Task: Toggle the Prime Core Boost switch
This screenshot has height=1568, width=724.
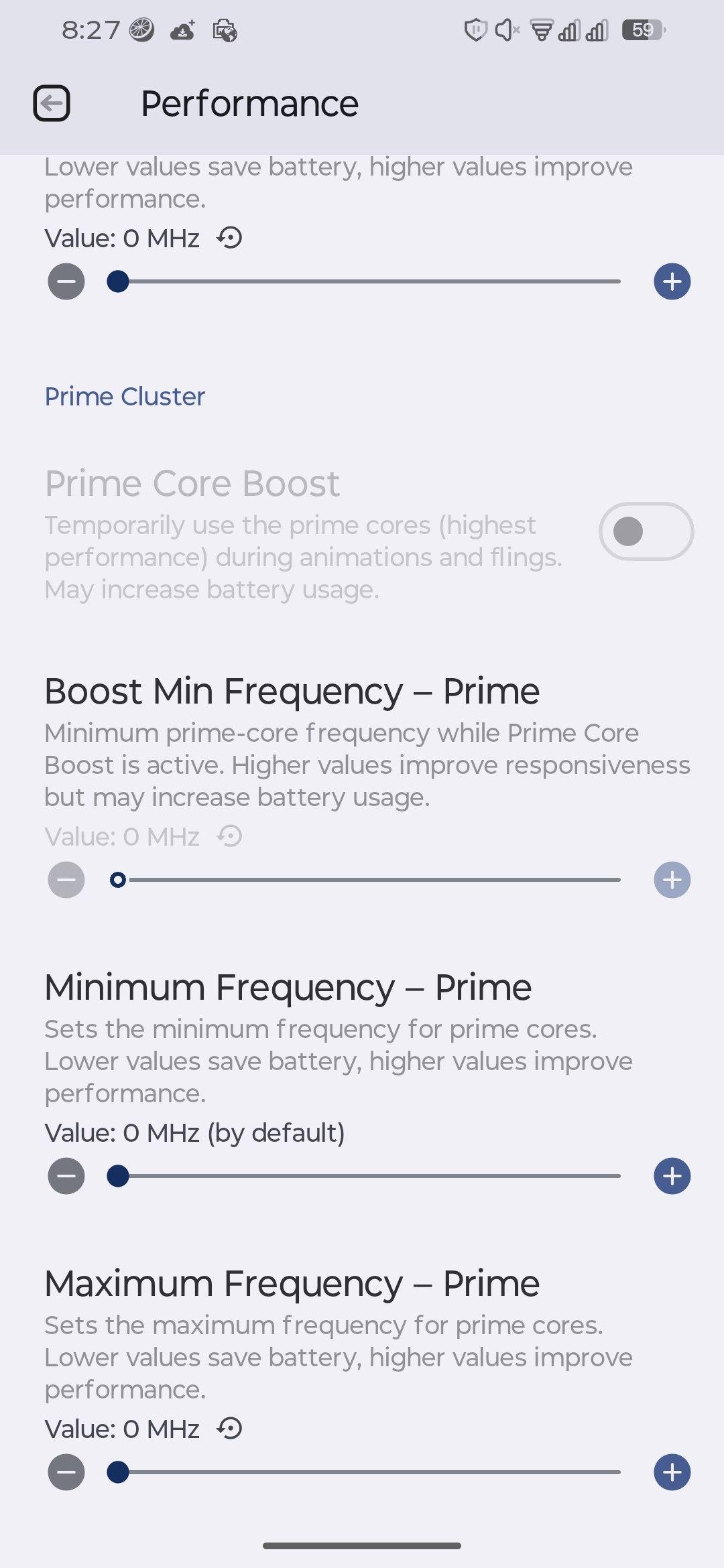Action: coord(646,532)
